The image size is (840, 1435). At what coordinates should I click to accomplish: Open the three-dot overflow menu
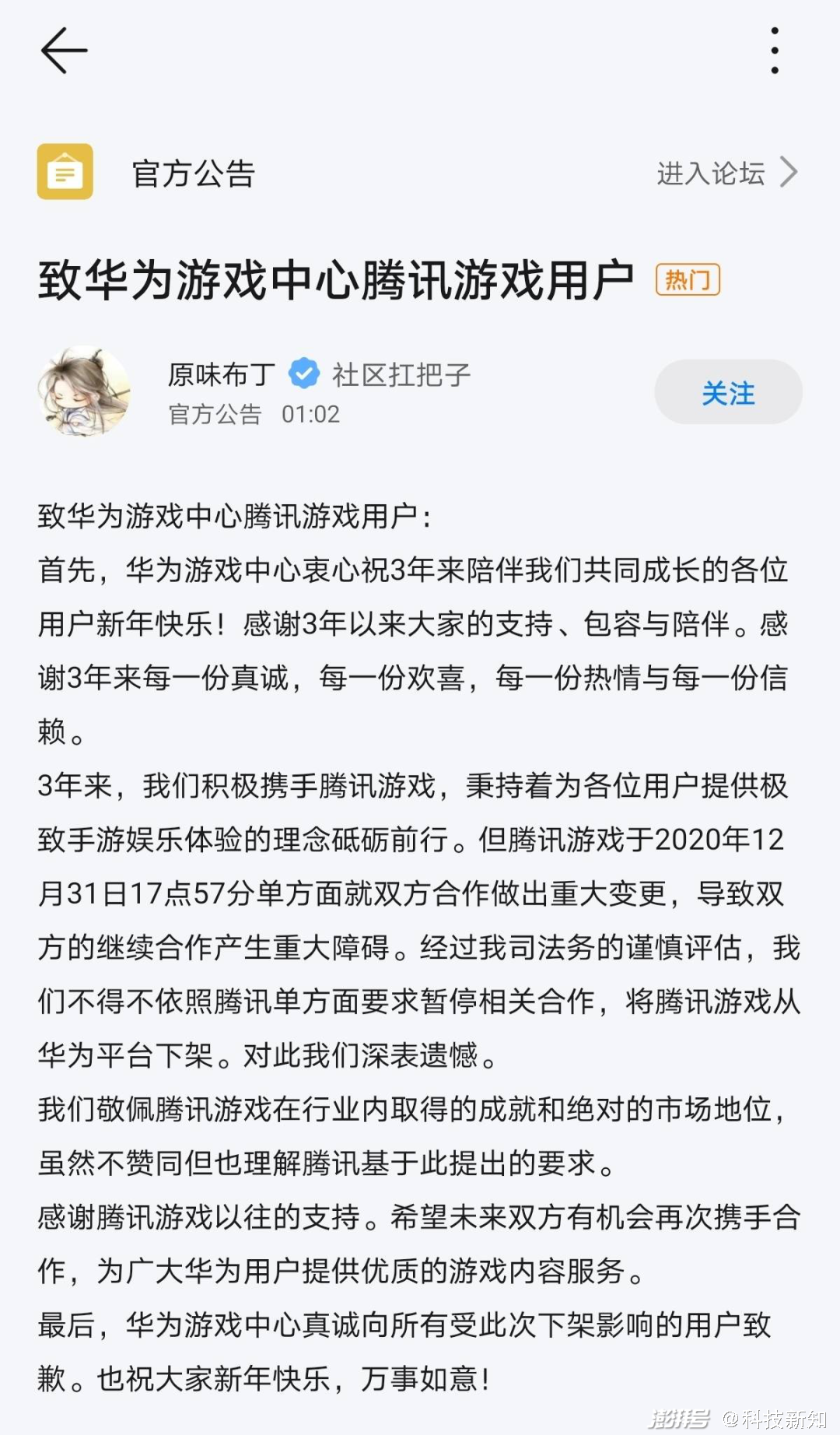775,50
